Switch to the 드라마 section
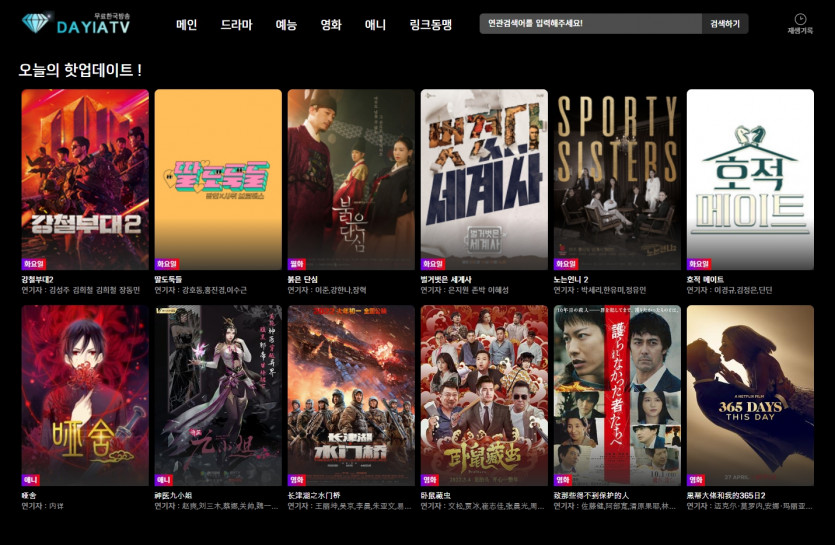This screenshot has width=835, height=545. pos(236,25)
